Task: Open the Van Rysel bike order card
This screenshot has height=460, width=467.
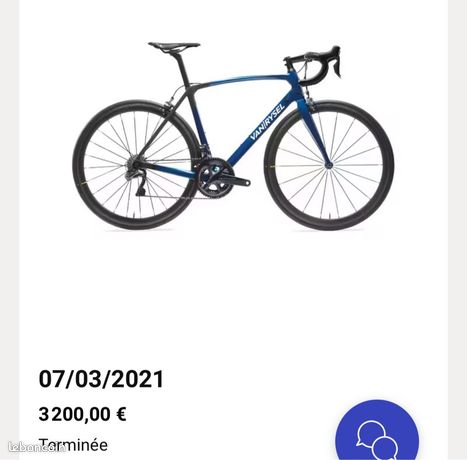Action: pos(233,230)
